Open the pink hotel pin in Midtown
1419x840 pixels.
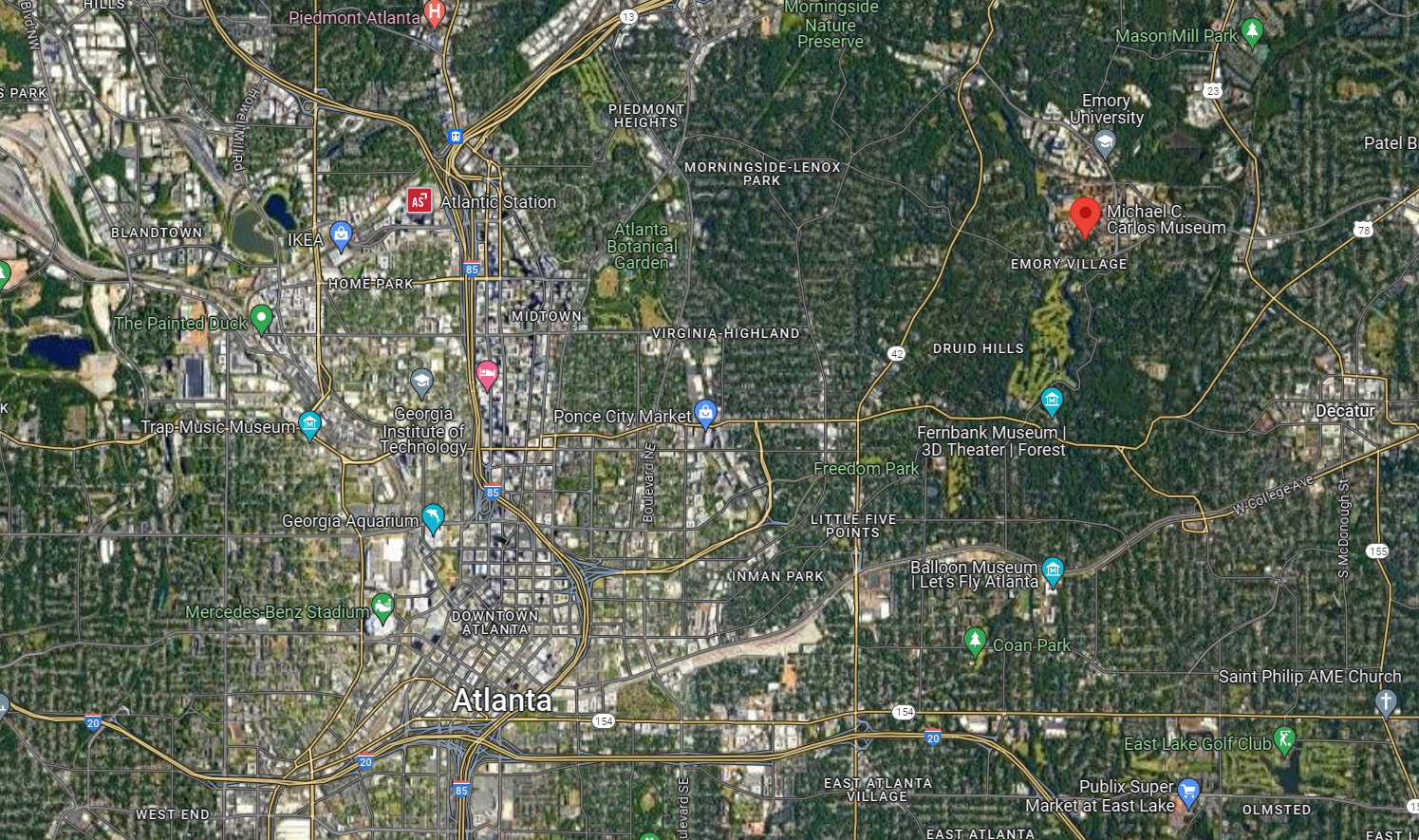click(x=487, y=374)
